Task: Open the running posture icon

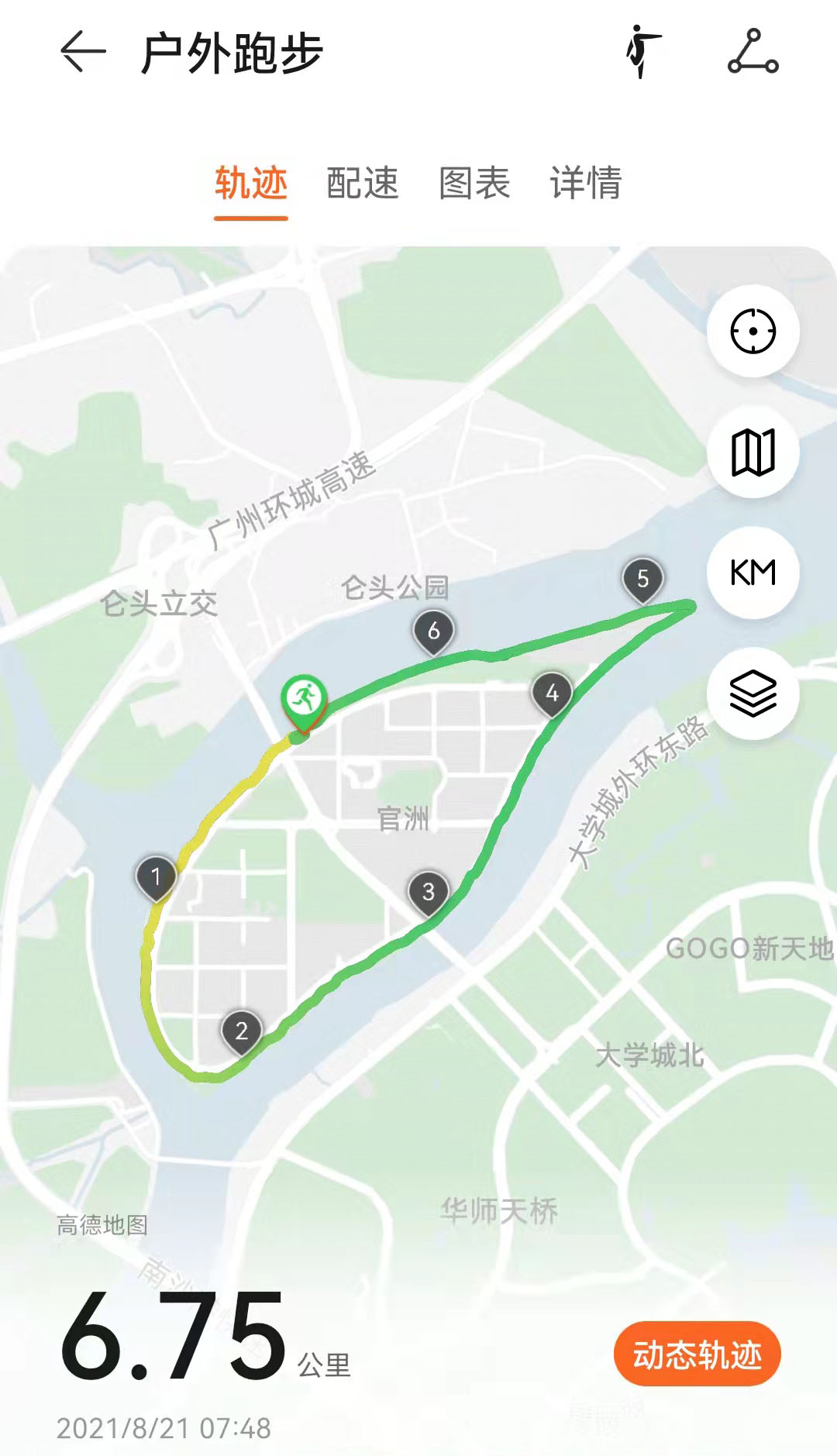Action: [x=642, y=52]
